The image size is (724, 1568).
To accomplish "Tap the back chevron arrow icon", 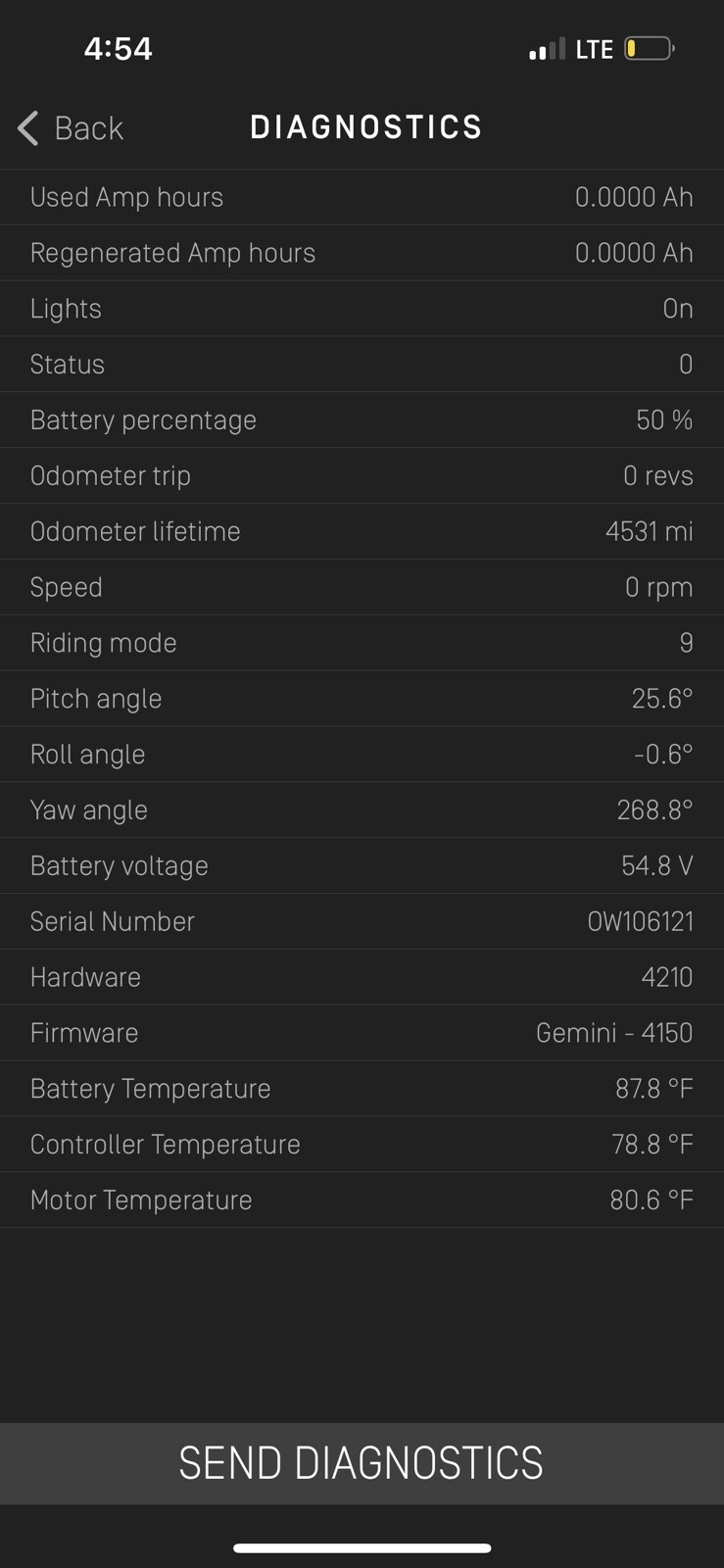I will pyautogui.click(x=26, y=128).
